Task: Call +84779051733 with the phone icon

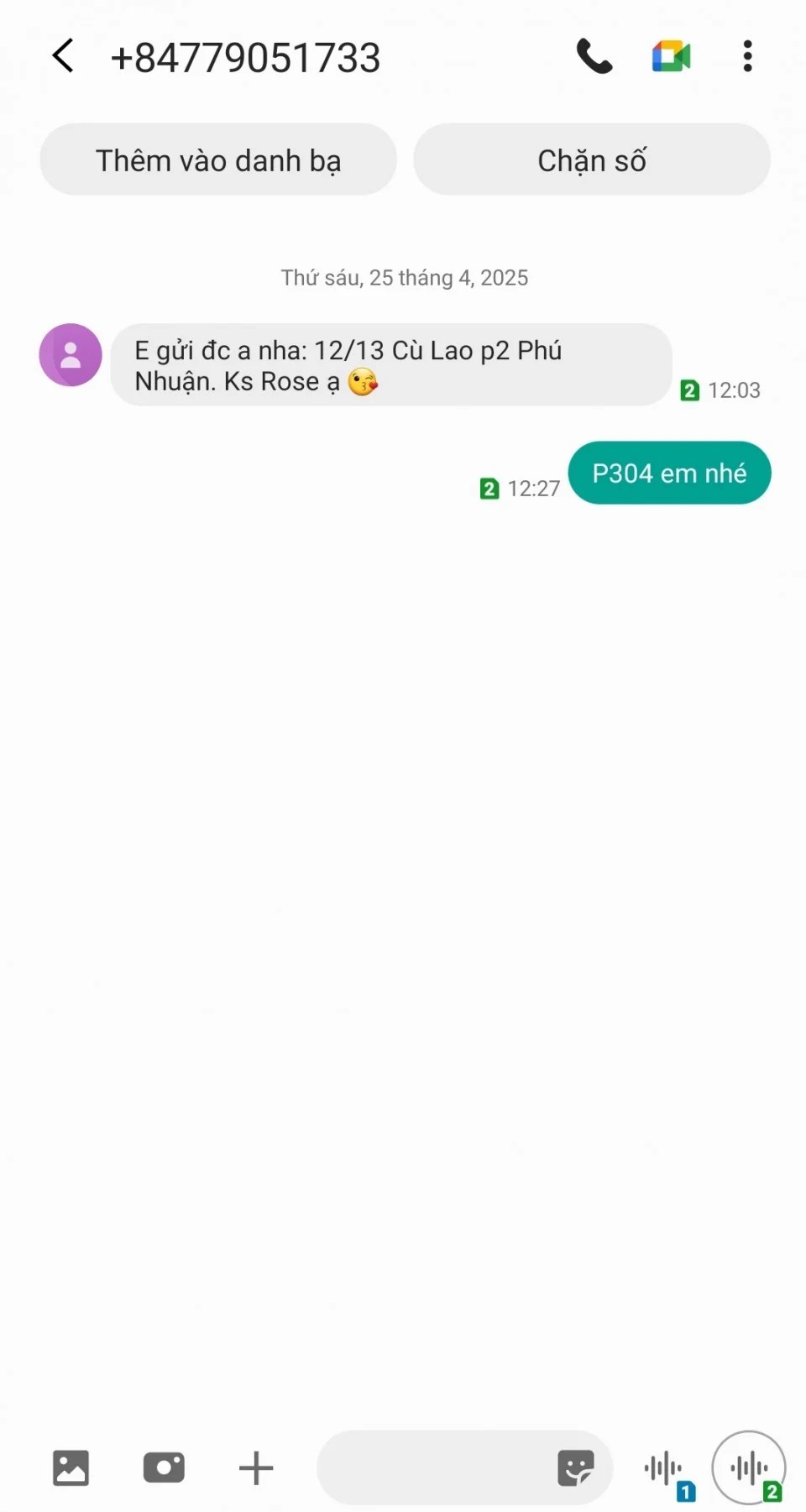Action: point(594,57)
